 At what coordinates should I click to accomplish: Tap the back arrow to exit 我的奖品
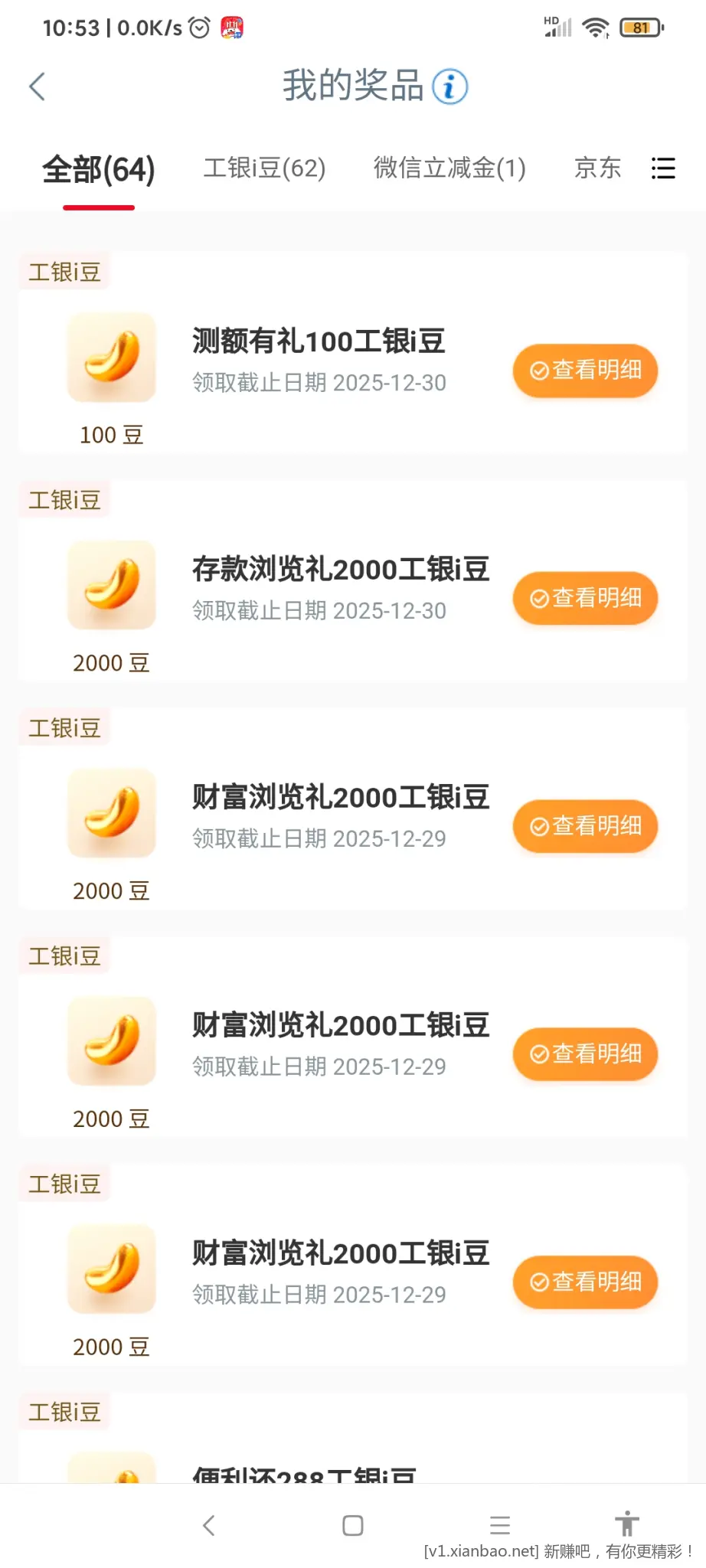click(x=38, y=87)
